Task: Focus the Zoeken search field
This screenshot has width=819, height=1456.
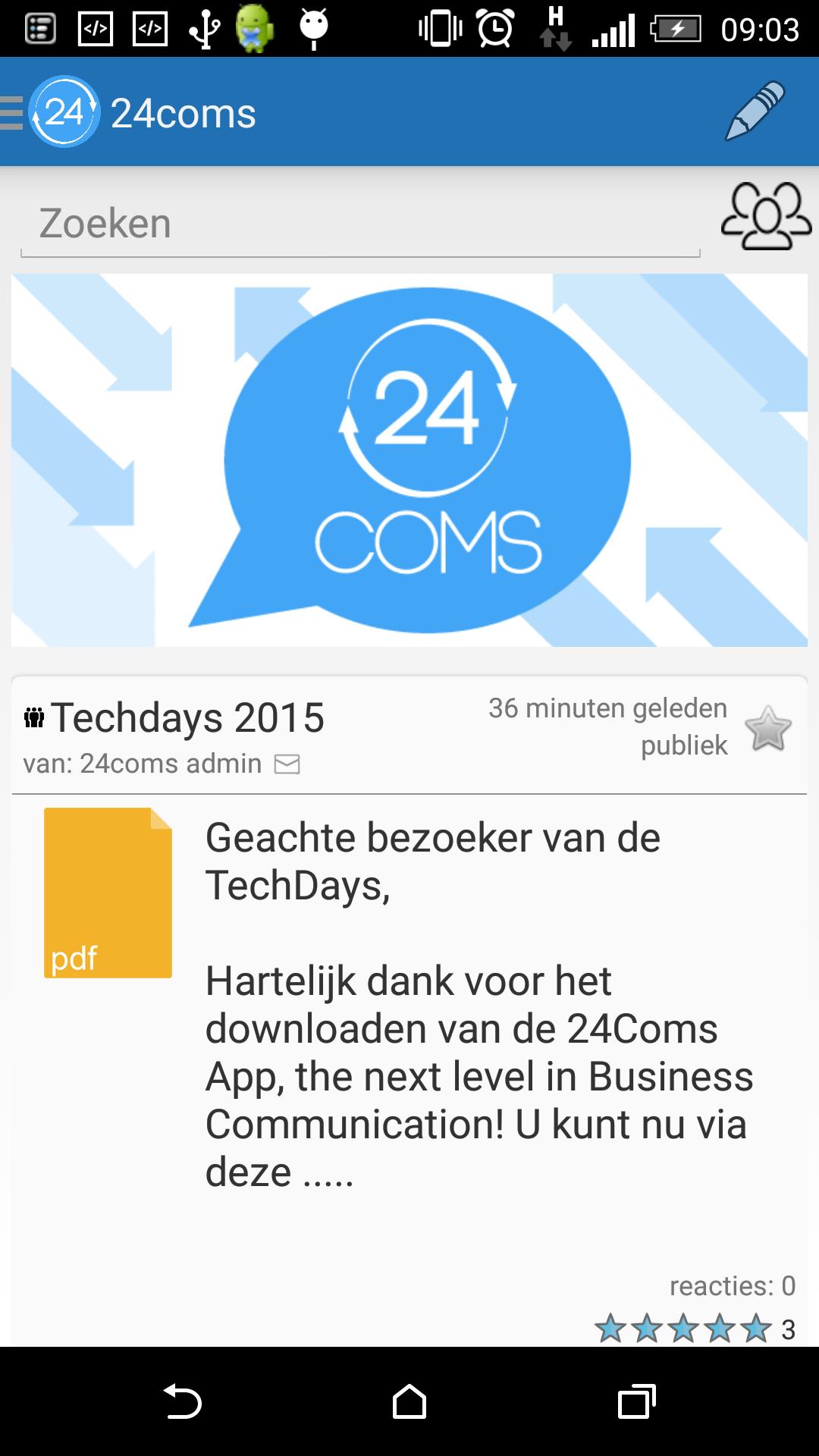Action: point(359,224)
